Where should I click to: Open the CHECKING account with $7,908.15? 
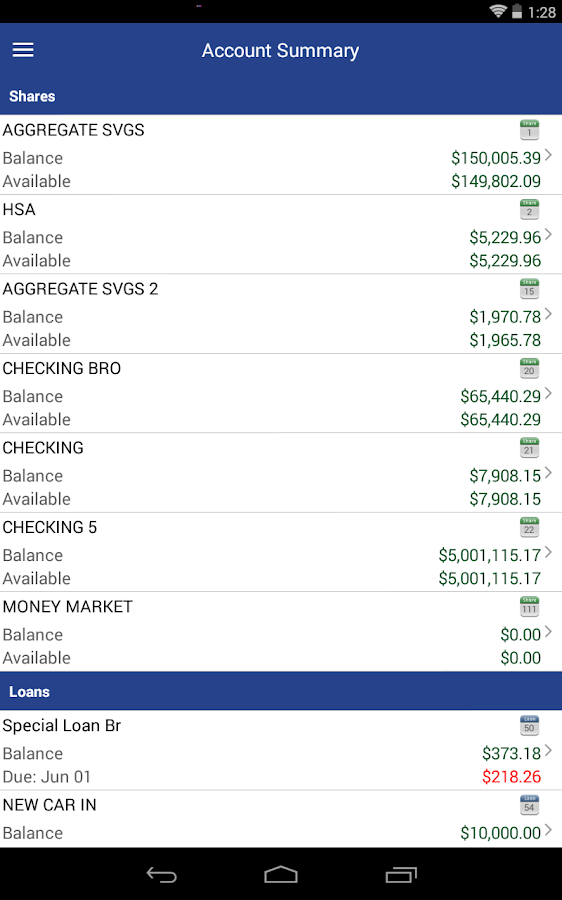281,473
